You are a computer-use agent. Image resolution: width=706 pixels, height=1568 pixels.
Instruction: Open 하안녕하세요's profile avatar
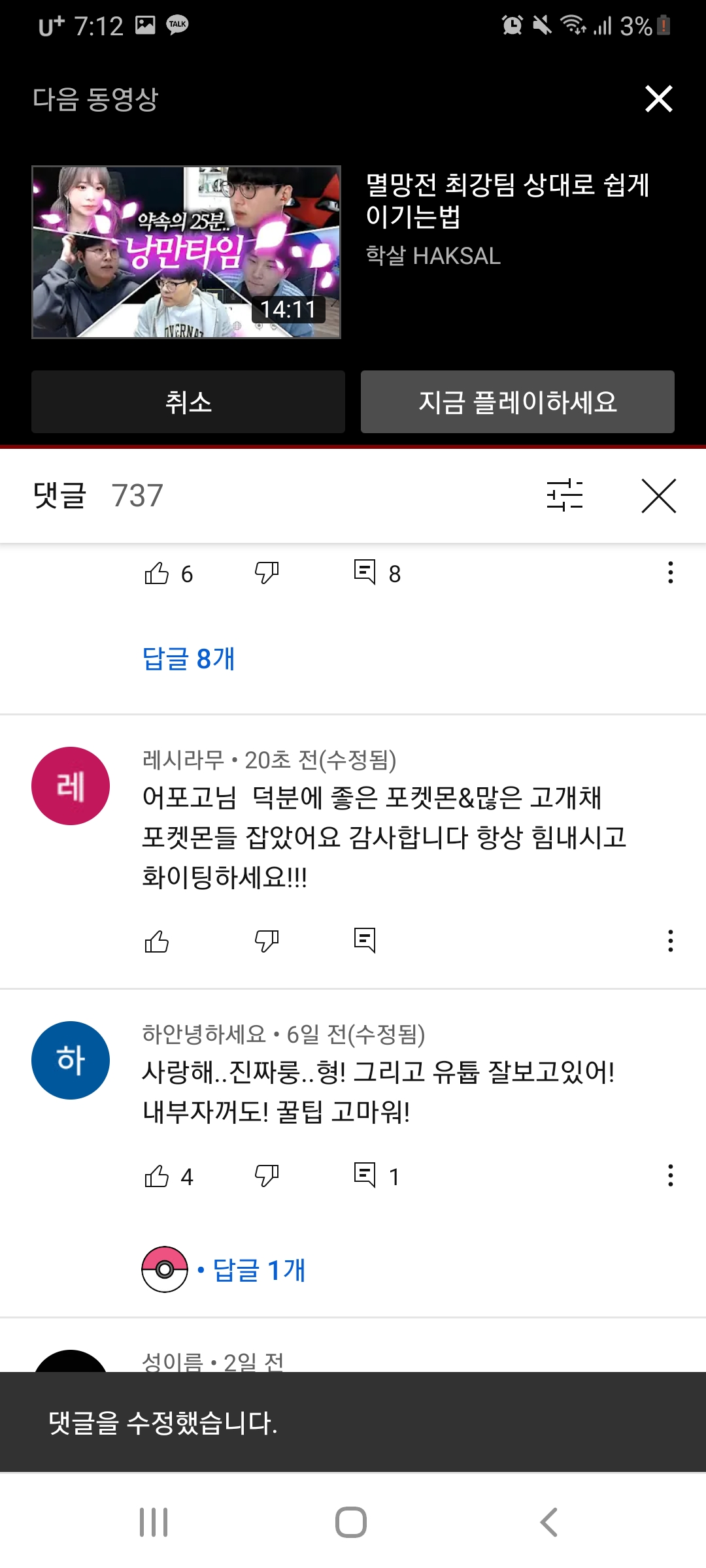(71, 1060)
